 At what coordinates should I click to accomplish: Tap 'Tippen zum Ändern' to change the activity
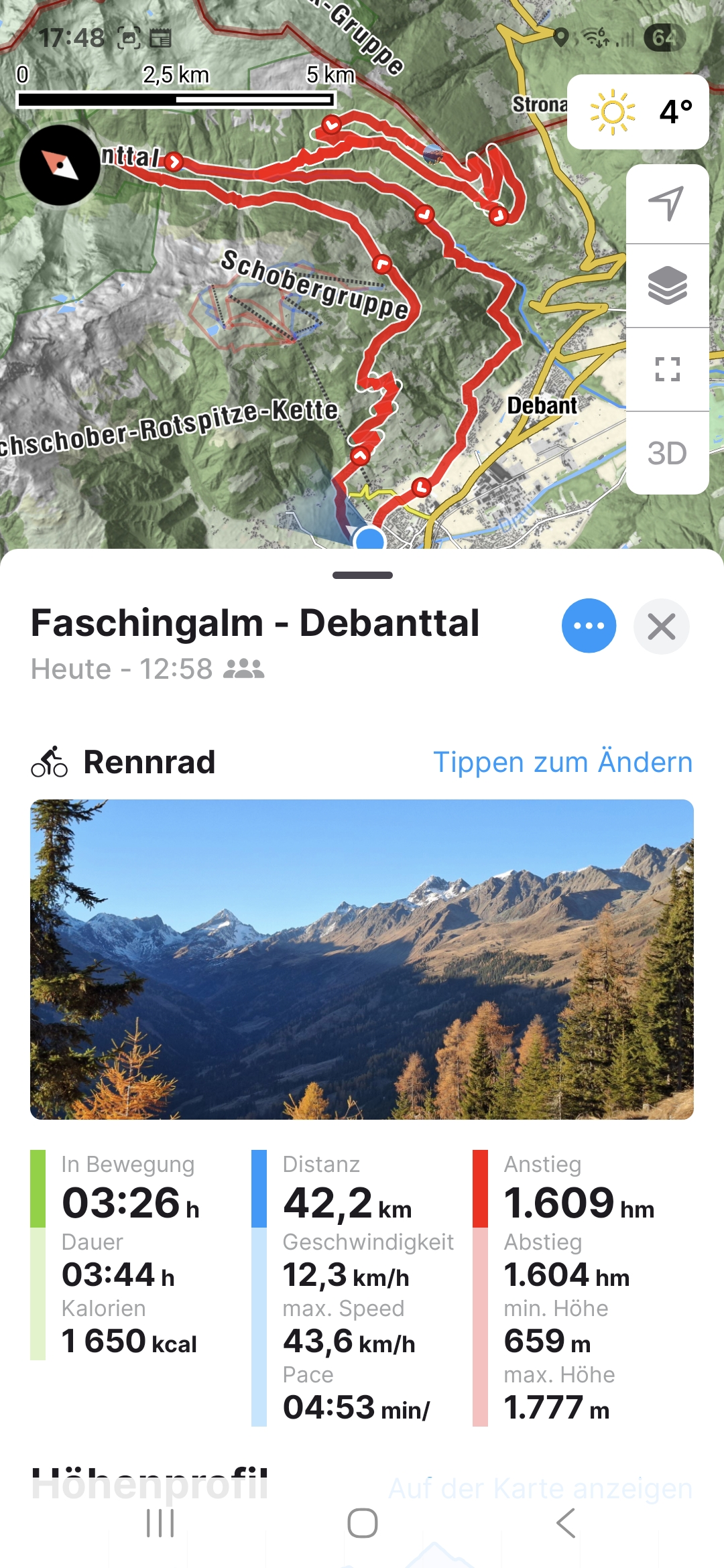pos(562,762)
